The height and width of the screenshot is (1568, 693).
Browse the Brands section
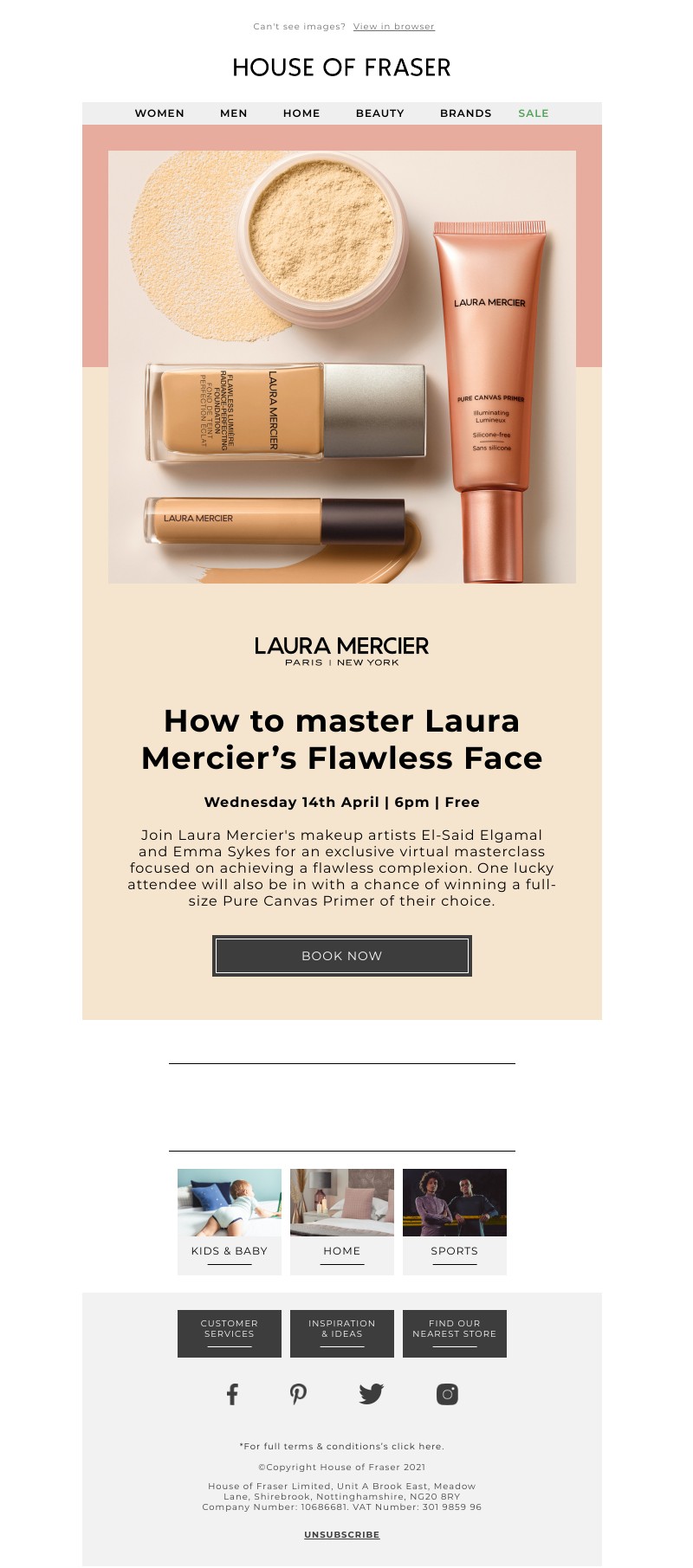point(465,113)
